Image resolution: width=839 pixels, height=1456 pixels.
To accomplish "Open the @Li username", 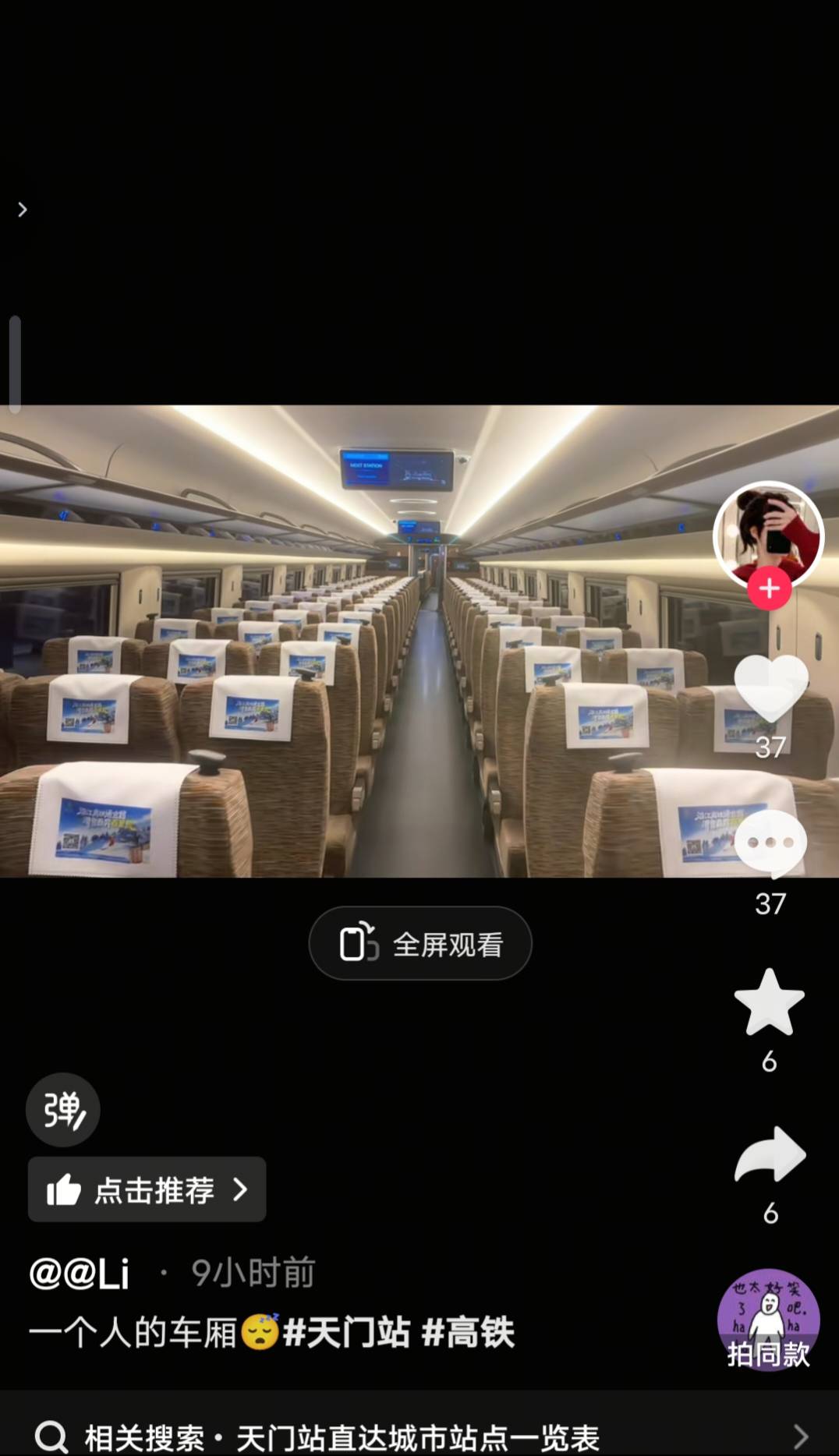I will click(x=80, y=1274).
